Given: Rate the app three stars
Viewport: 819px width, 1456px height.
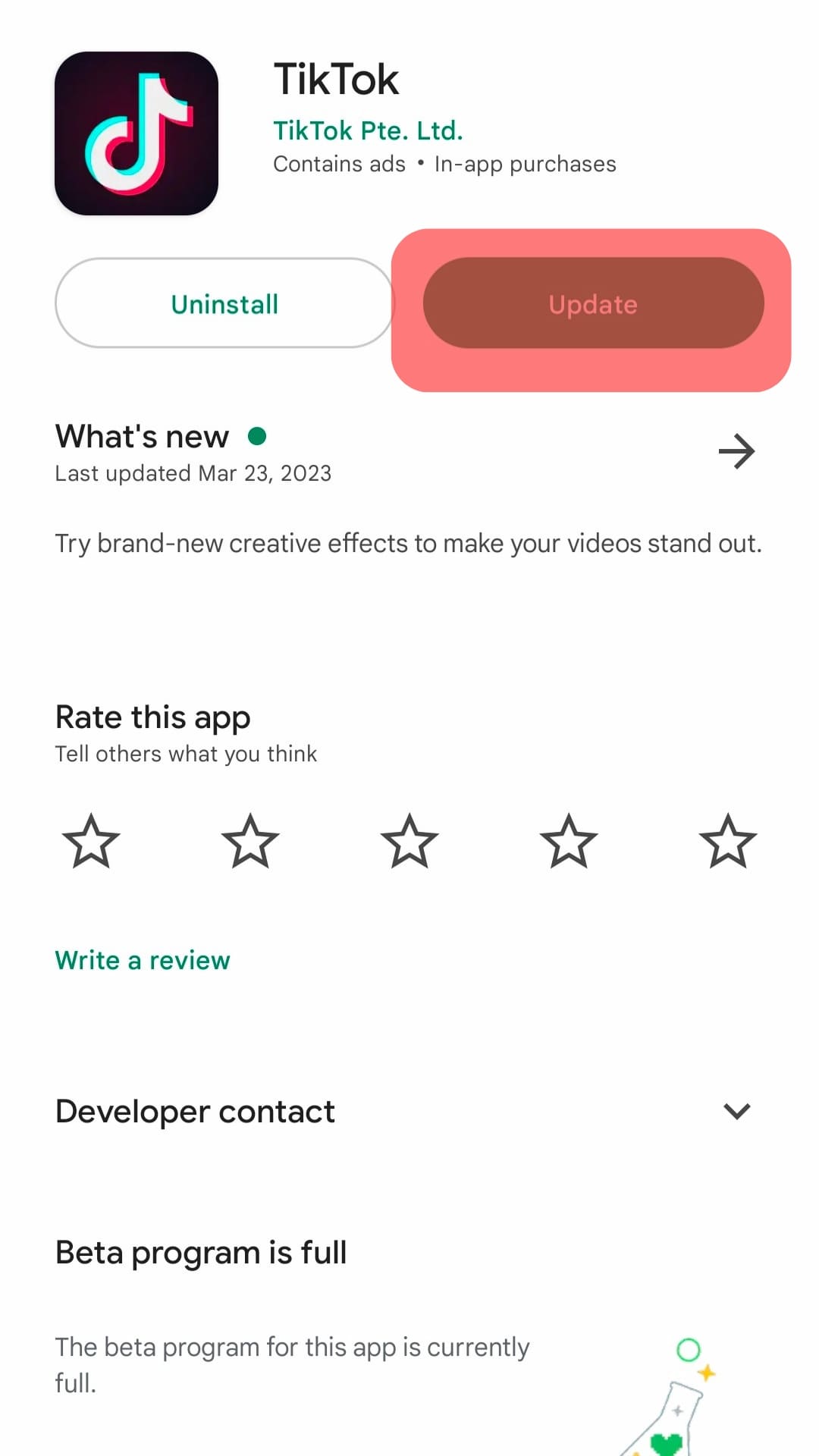Looking at the screenshot, I should tap(409, 841).
